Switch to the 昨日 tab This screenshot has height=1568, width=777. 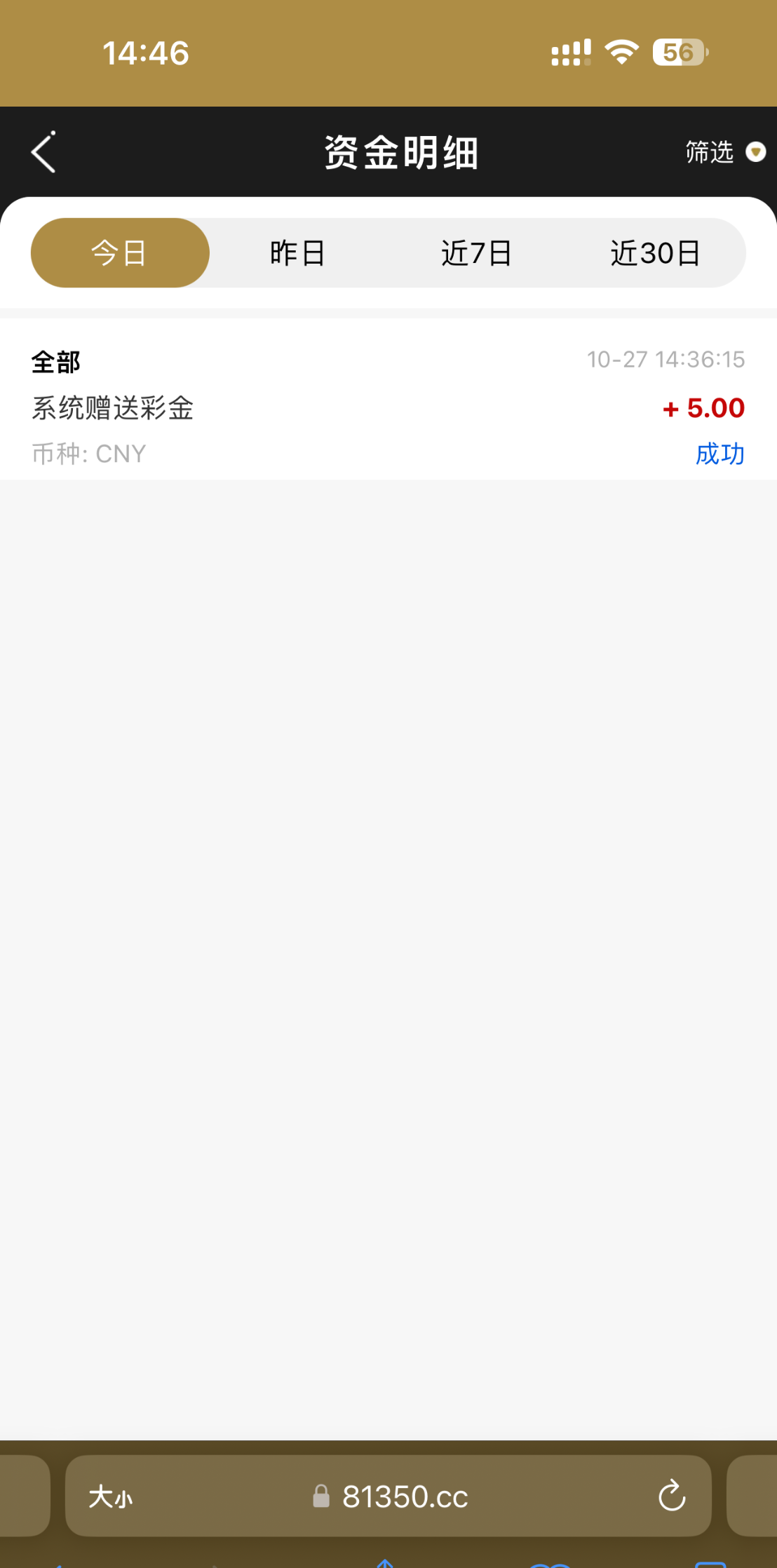pos(298,253)
